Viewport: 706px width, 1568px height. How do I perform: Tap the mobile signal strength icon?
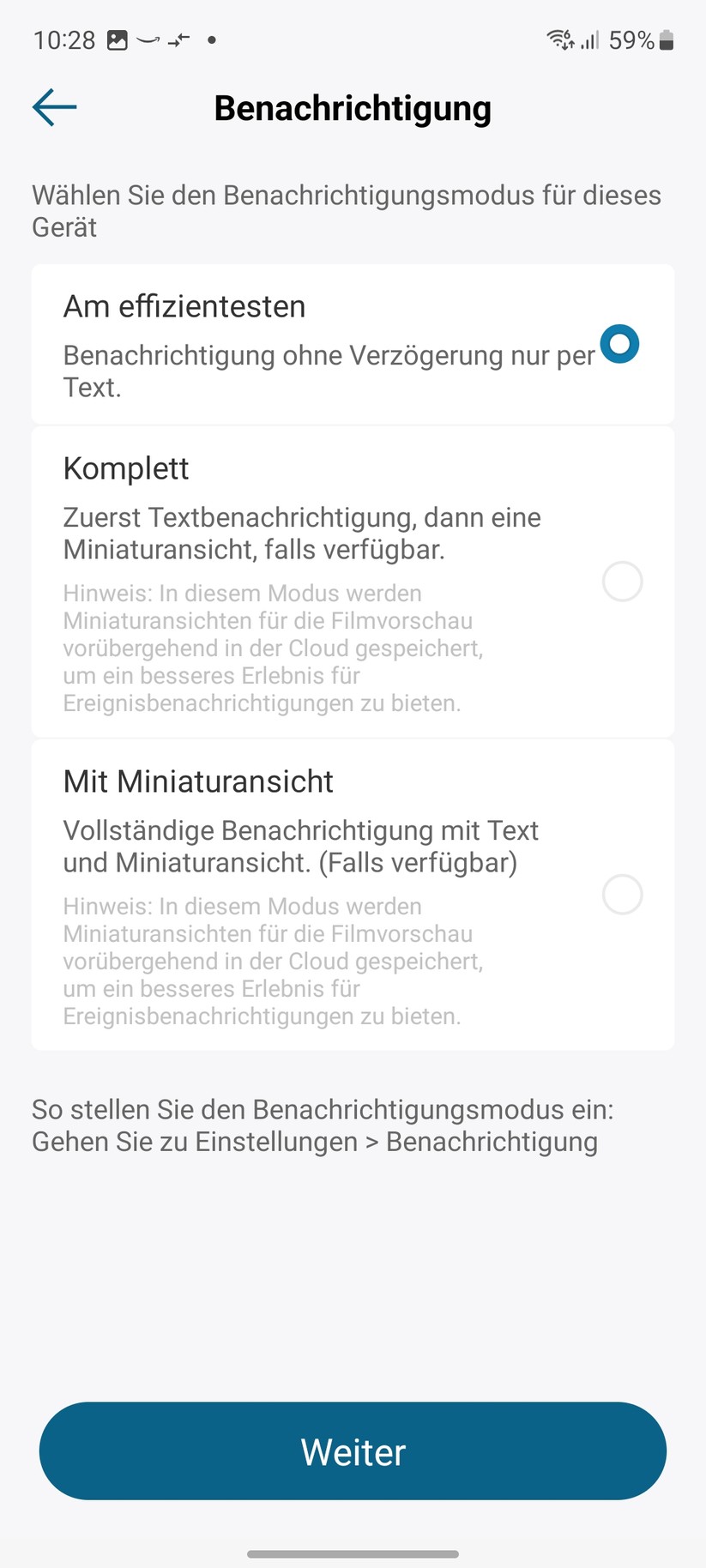(589, 39)
